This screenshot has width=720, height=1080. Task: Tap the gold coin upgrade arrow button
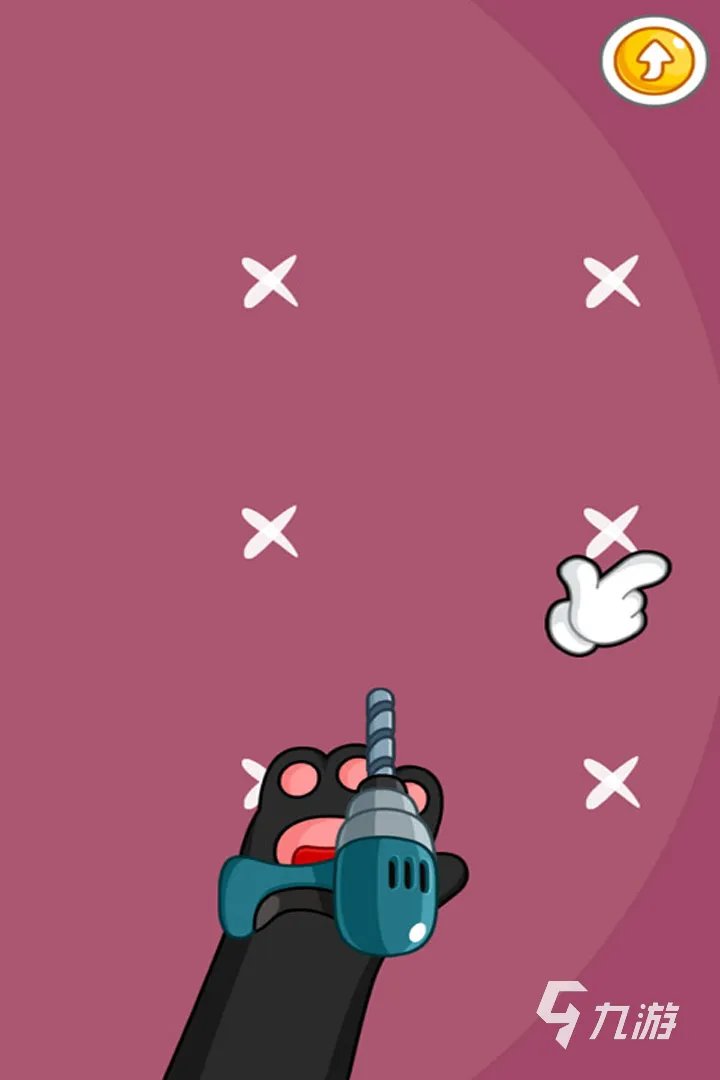coord(653,61)
